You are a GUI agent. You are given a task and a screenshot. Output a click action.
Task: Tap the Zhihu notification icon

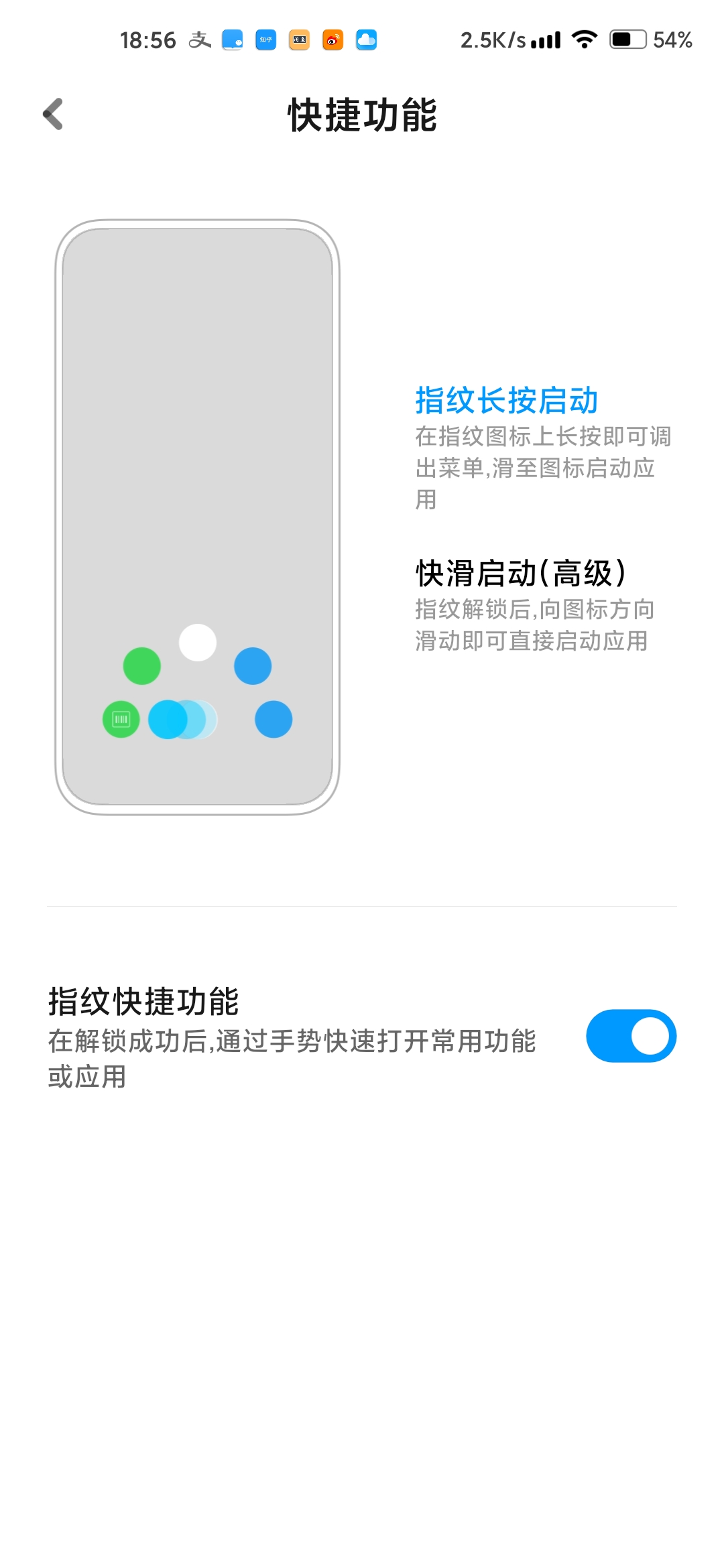point(265,40)
